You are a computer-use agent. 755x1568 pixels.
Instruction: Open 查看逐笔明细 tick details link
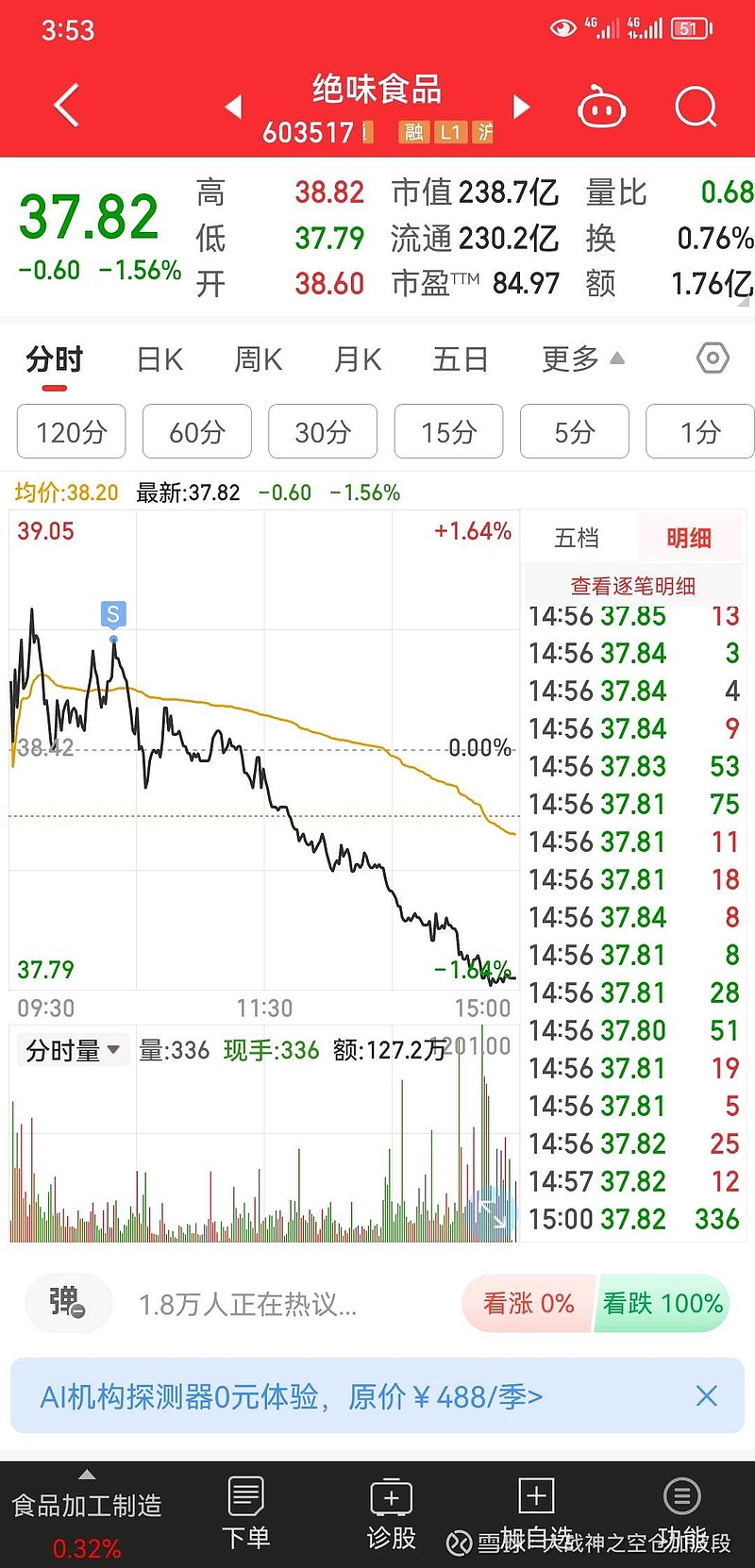click(633, 586)
